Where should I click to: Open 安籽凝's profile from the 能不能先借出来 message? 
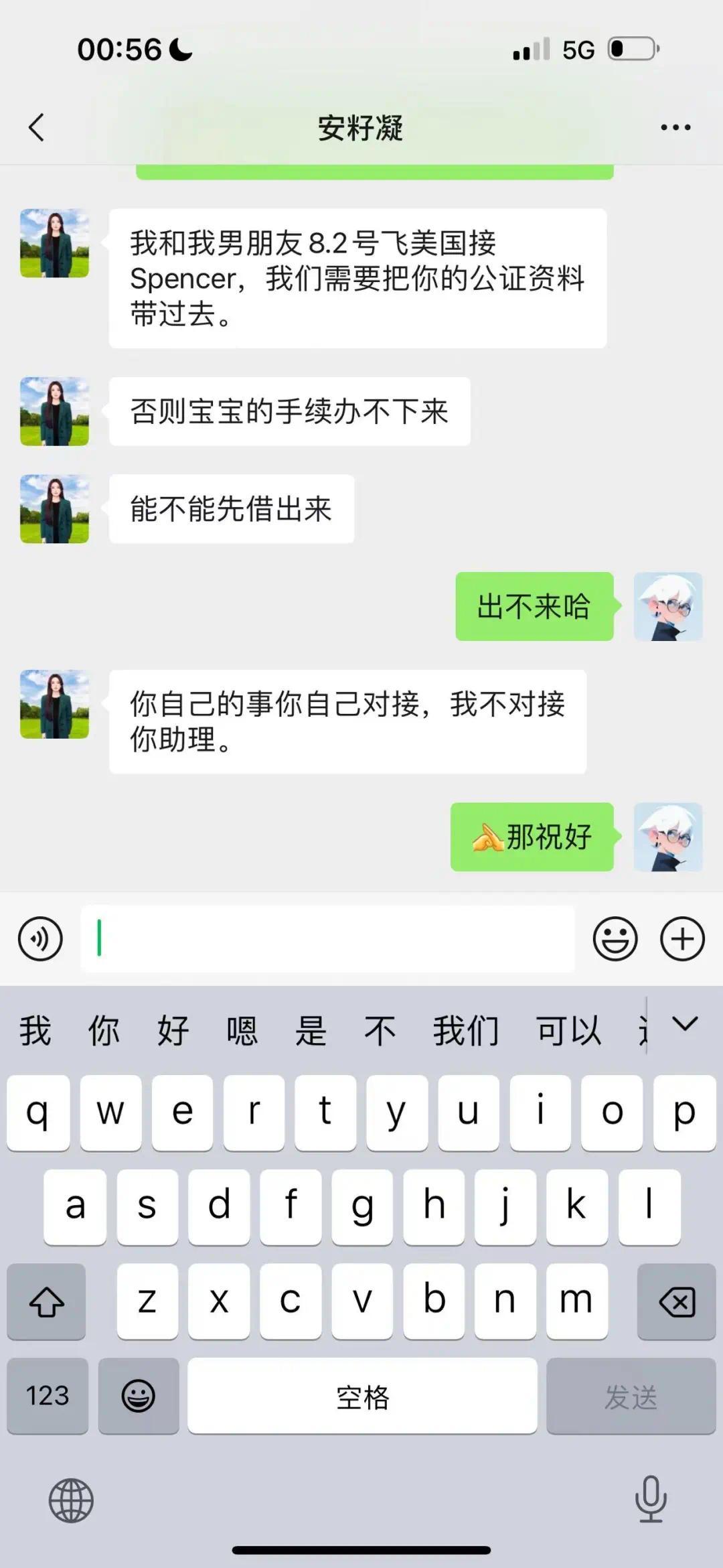pyautogui.click(x=54, y=508)
